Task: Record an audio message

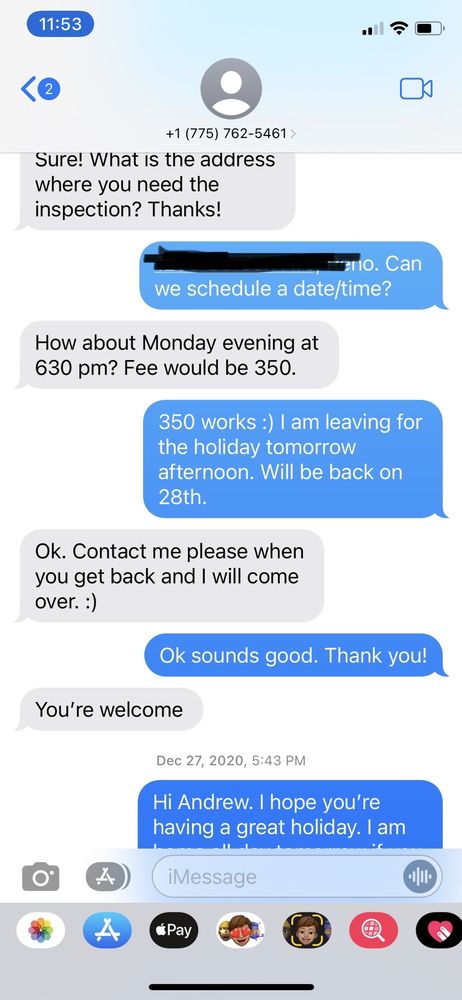Action: (x=421, y=877)
